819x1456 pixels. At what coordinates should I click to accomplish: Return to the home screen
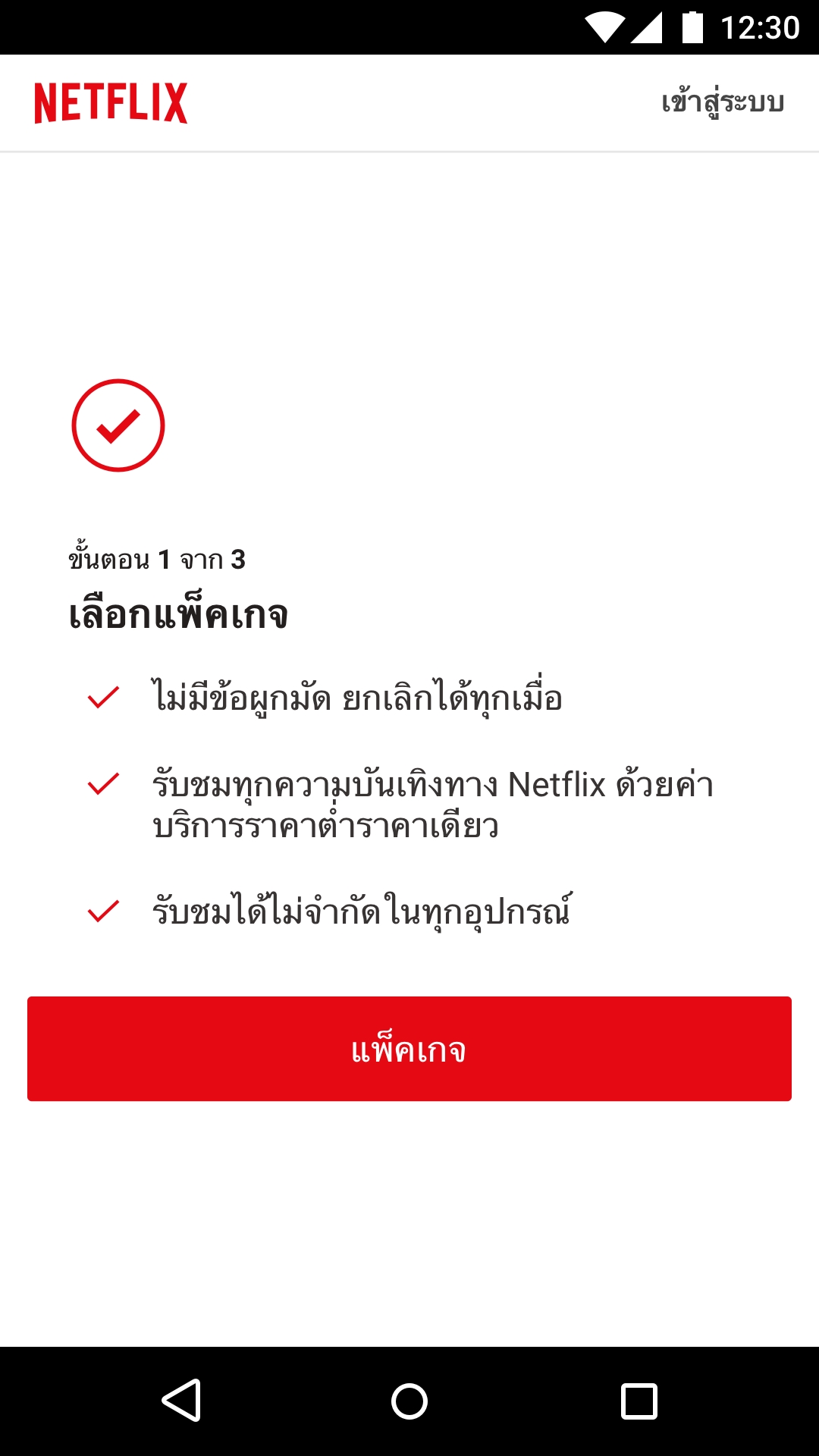[409, 1400]
